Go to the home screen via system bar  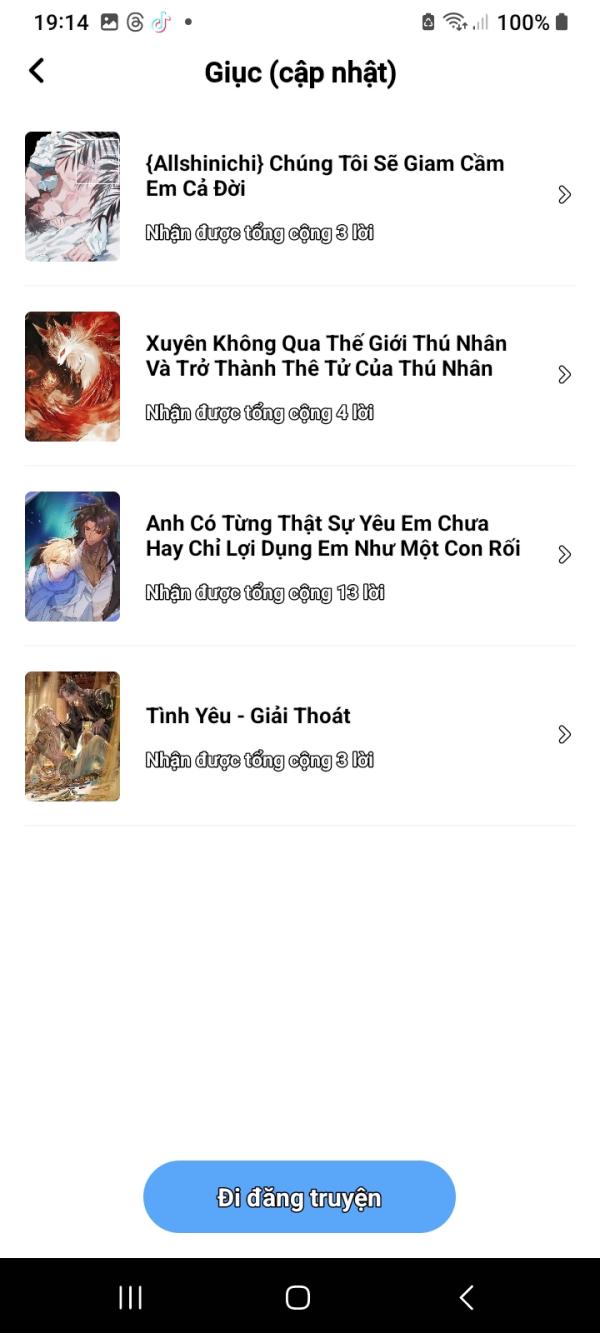298,1297
